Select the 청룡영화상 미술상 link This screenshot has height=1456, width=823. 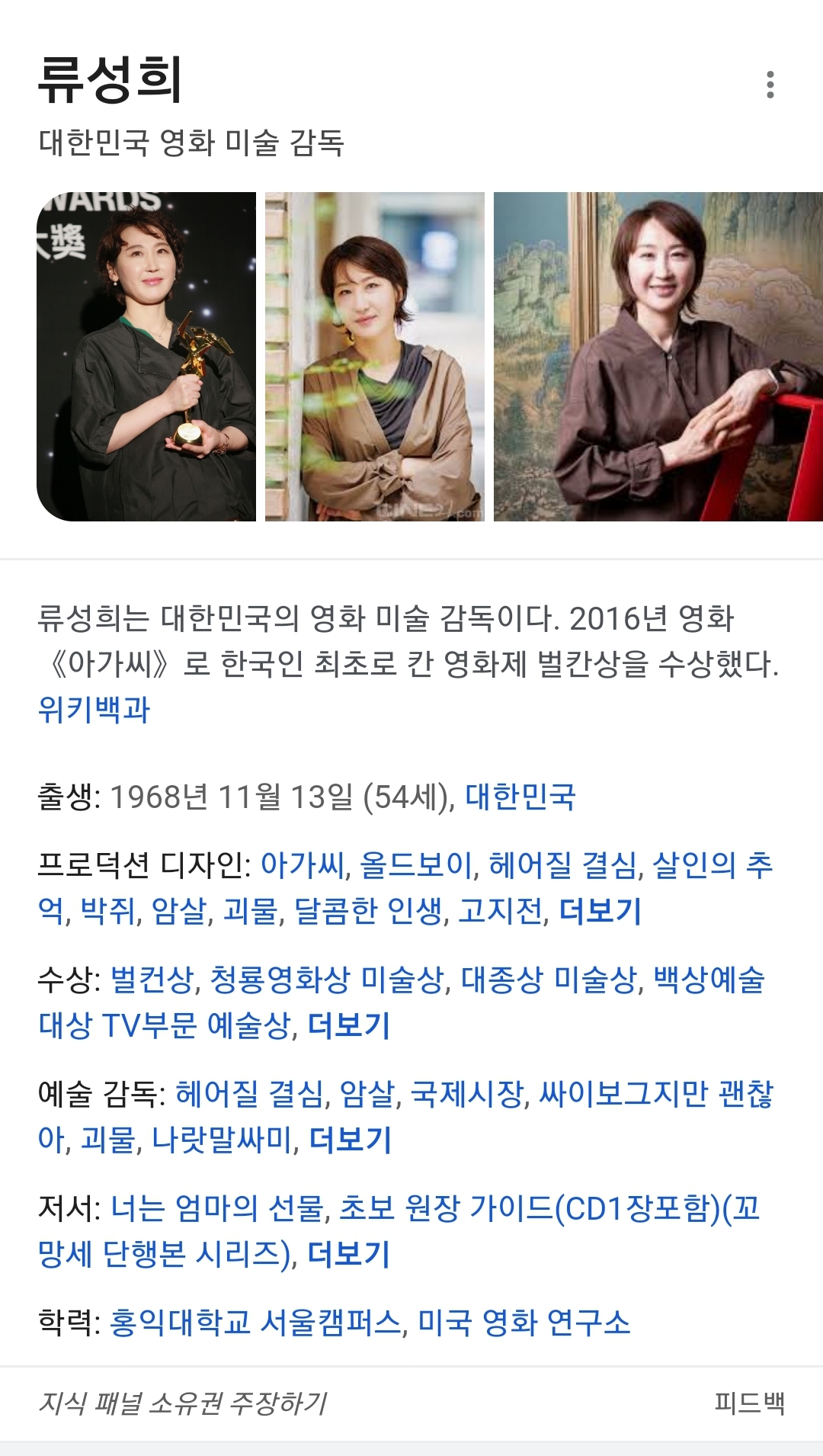coord(326,980)
